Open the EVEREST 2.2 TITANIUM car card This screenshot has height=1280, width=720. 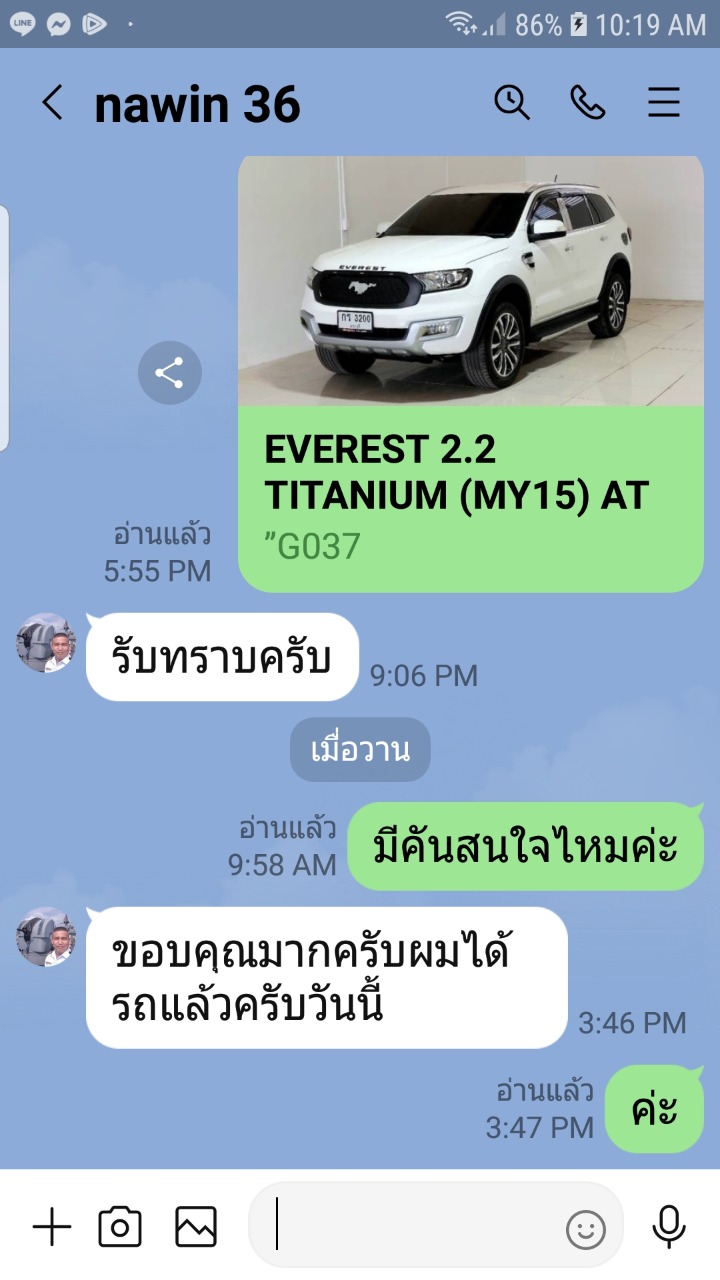(471, 373)
